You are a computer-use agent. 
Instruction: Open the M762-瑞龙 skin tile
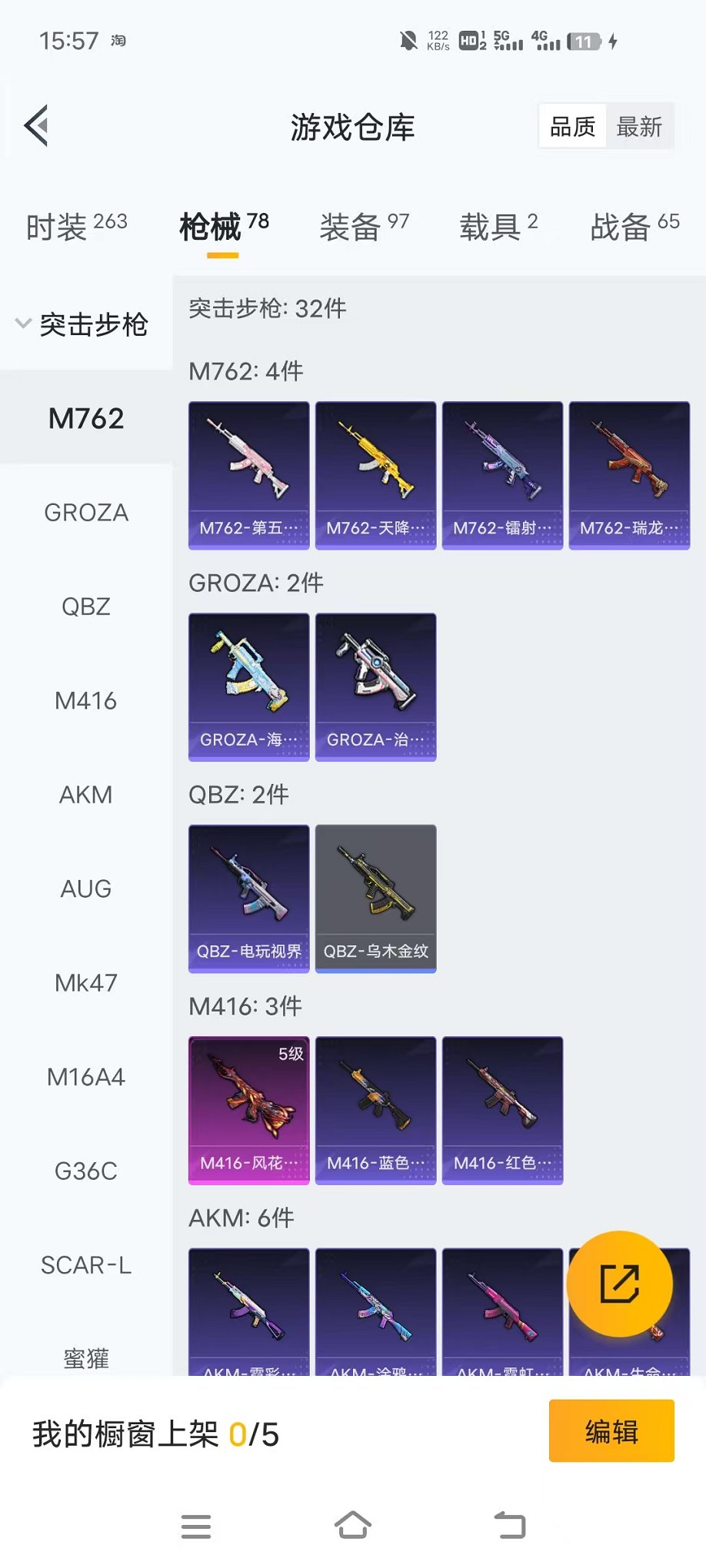point(629,475)
